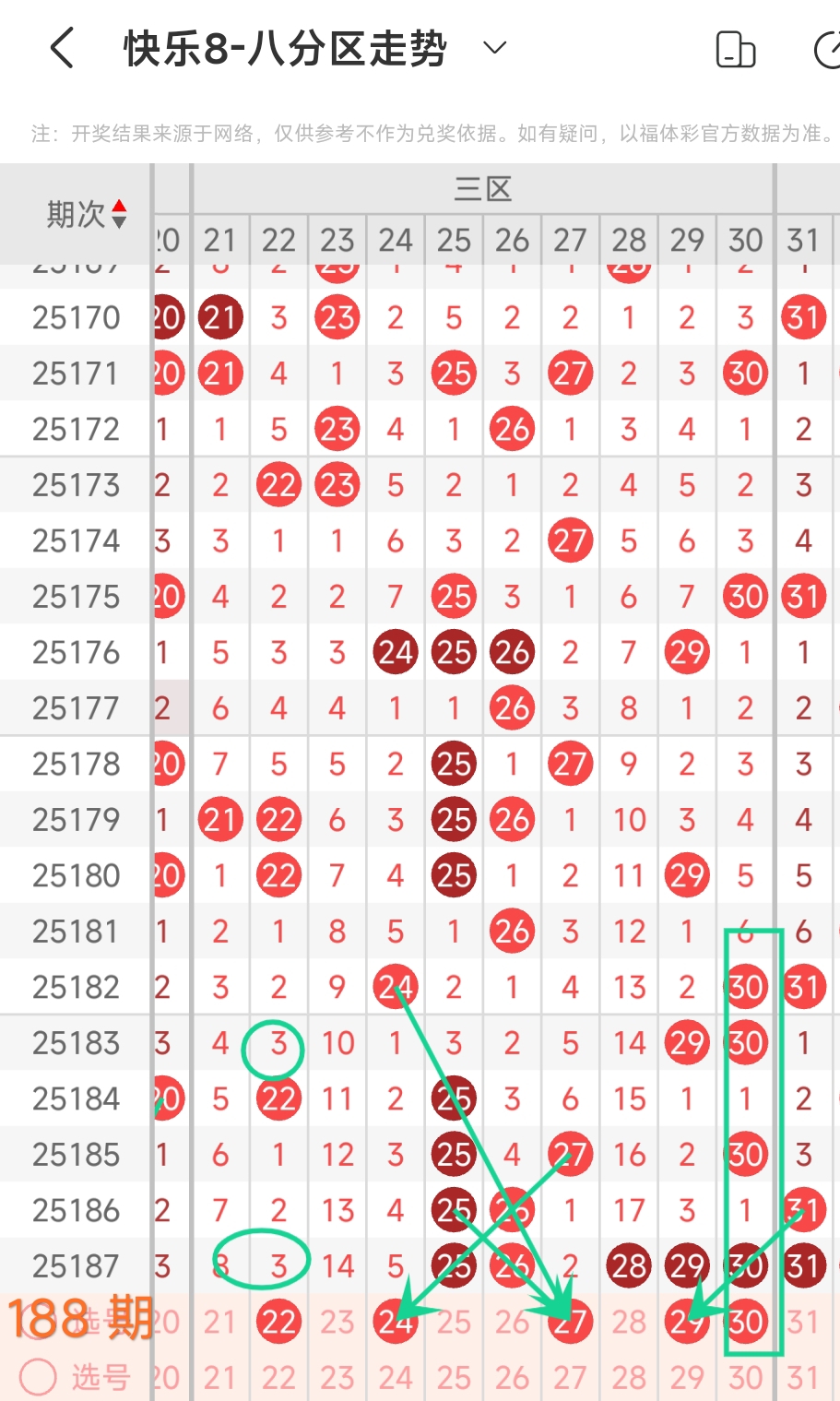Sort the table by 期次

86,215
